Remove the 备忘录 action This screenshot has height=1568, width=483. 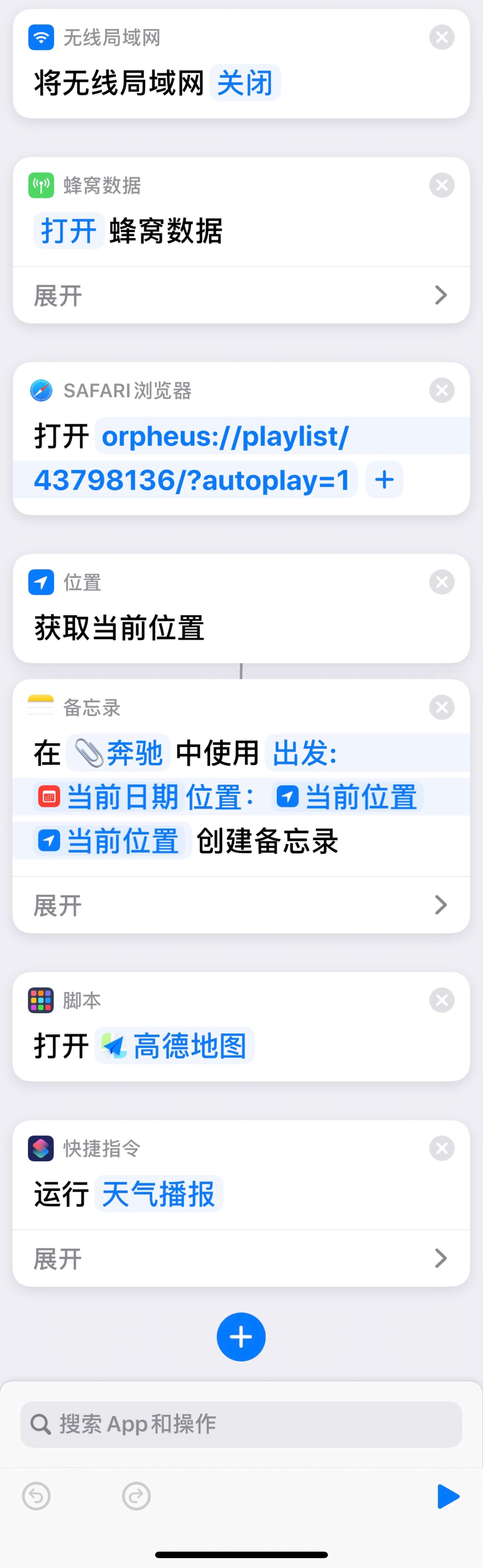click(x=441, y=707)
